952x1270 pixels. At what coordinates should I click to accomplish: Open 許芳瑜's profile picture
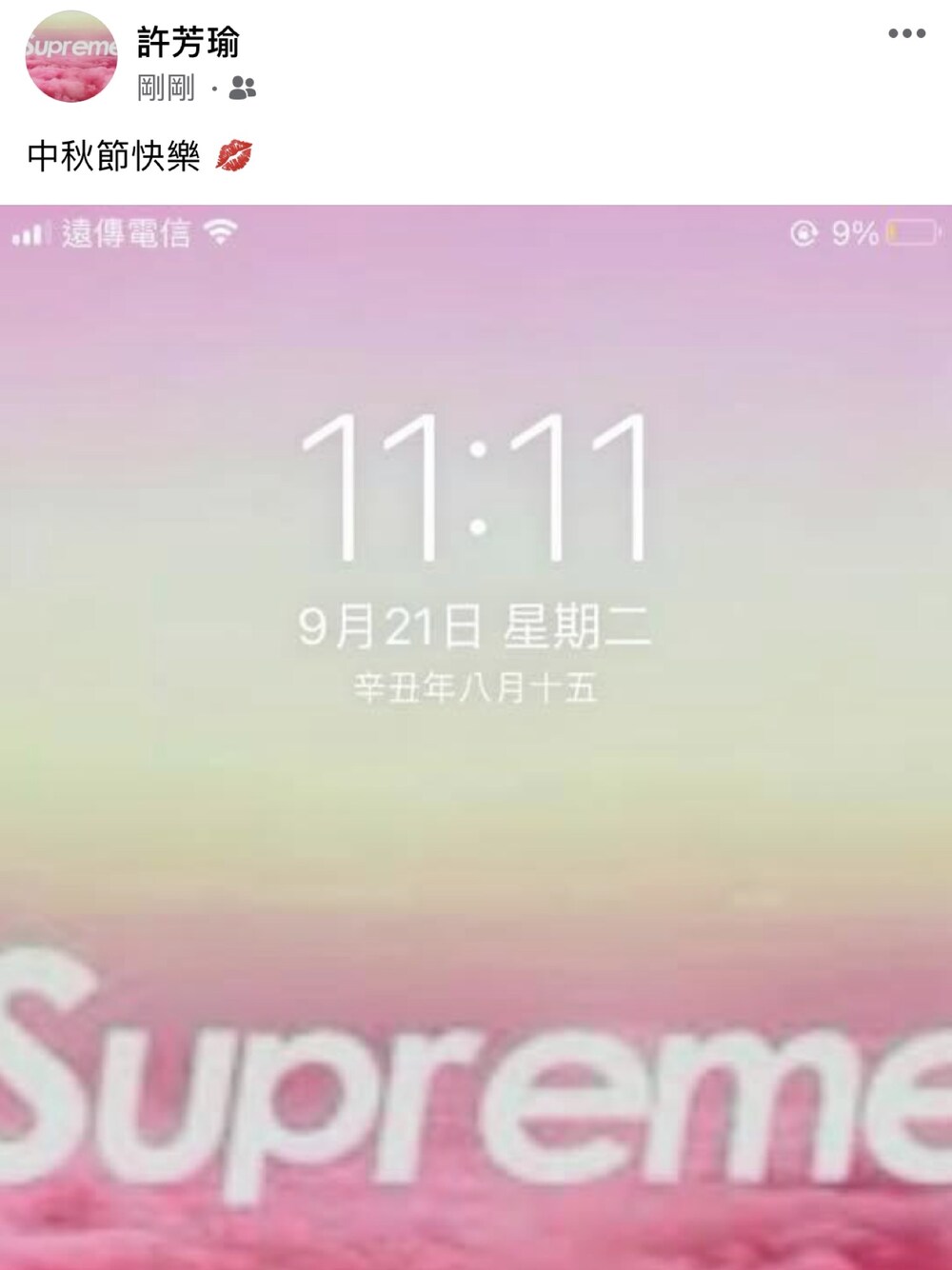tap(71, 56)
